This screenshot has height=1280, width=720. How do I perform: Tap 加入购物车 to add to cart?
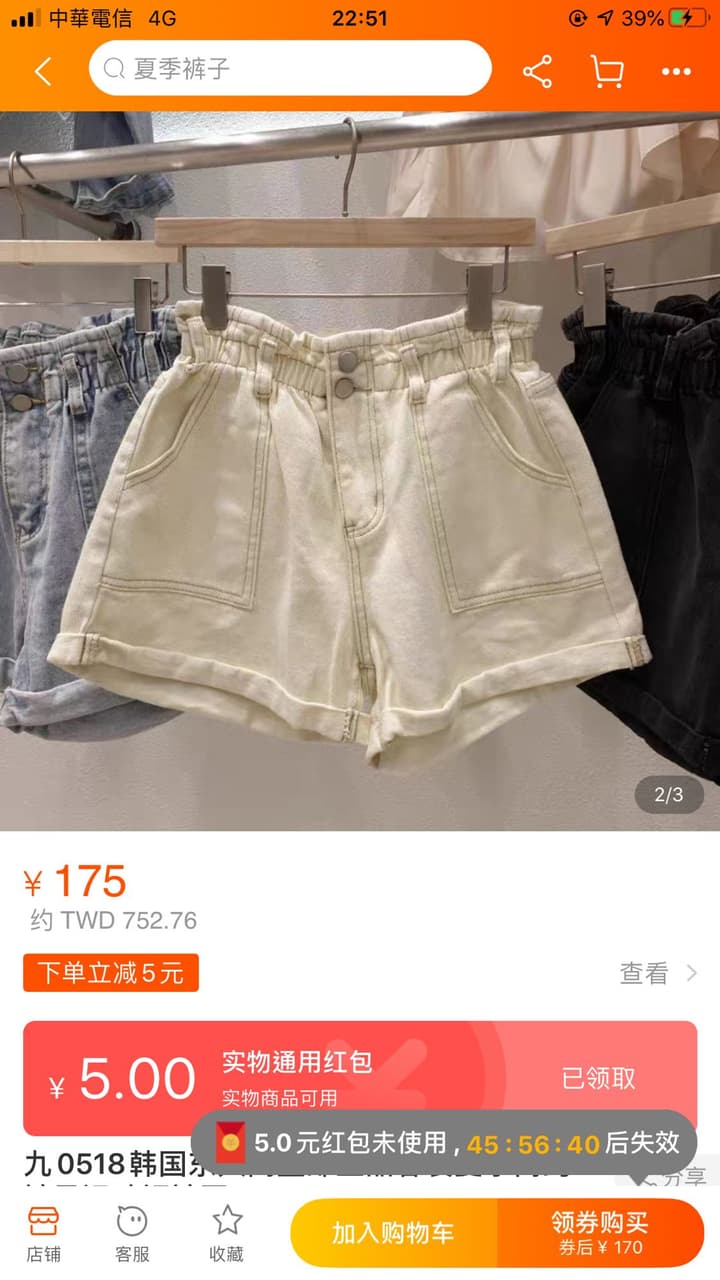394,1233
